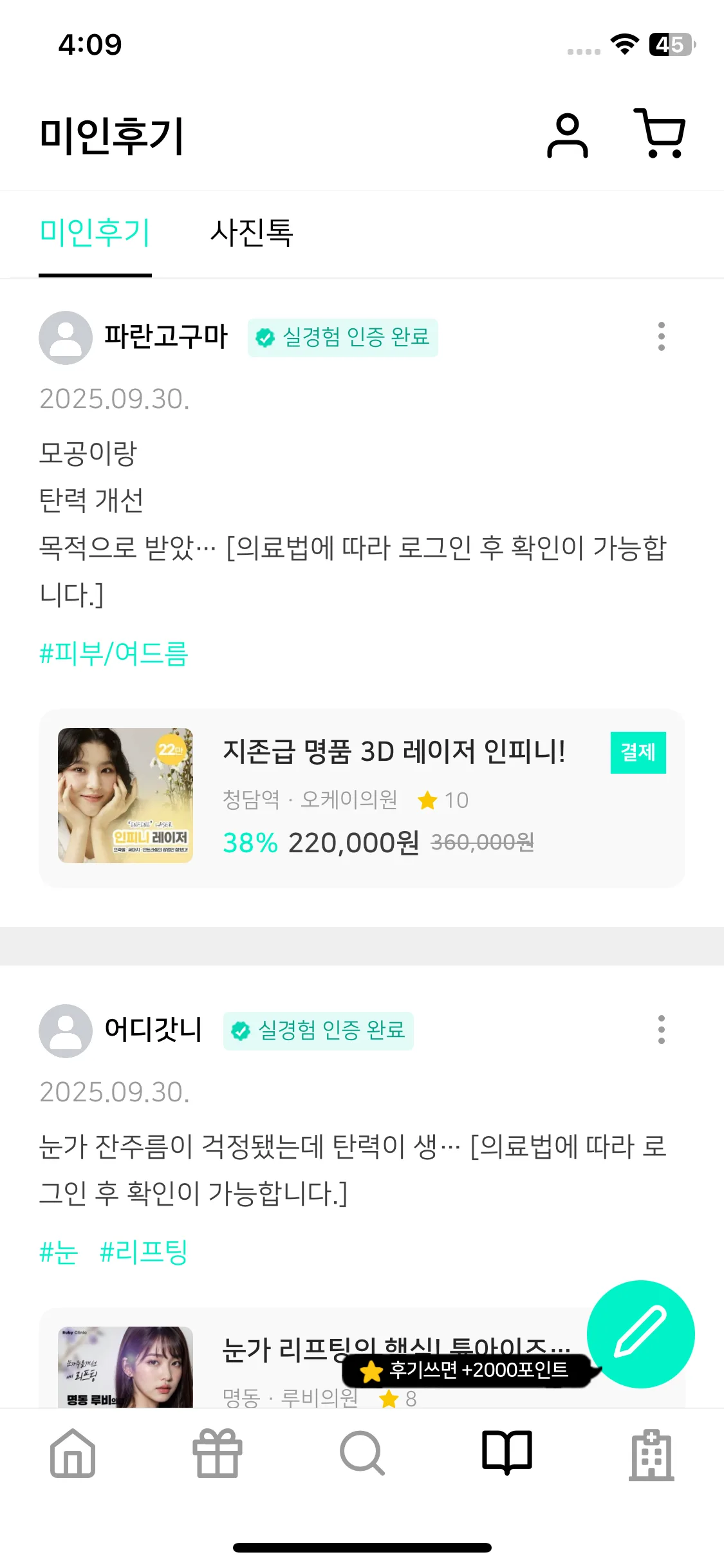The width and height of the screenshot is (724, 1568).
Task: Open the hospital building tab
Action: tap(651, 1453)
